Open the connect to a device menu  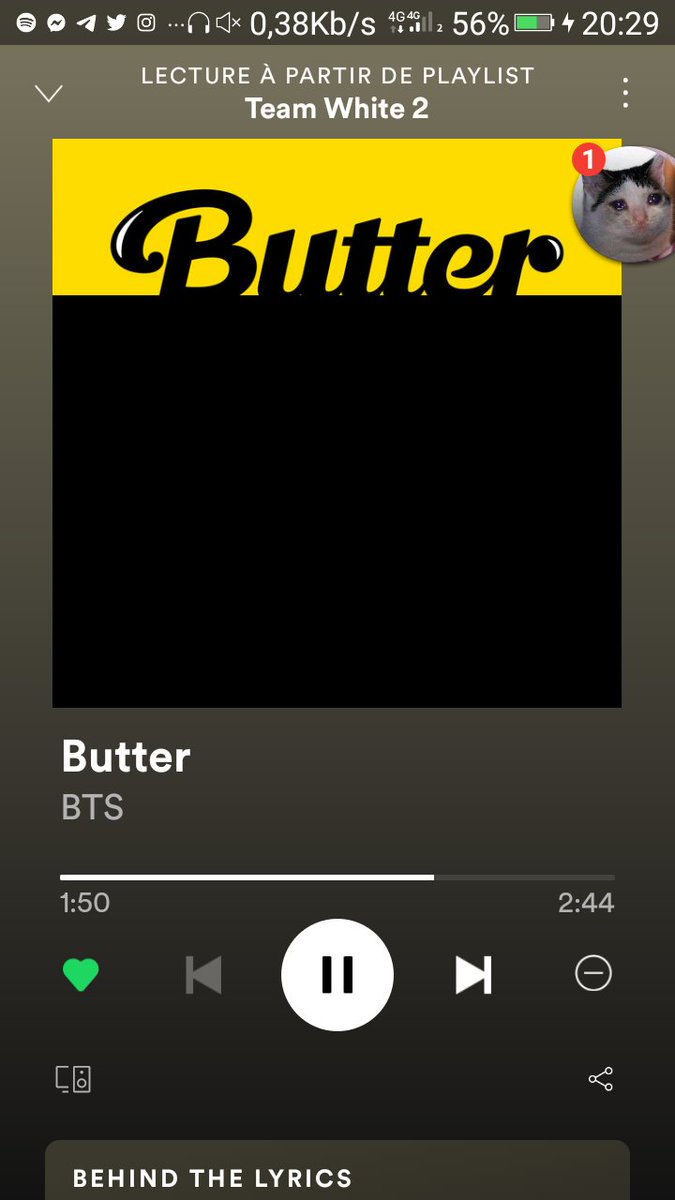pos(73,1080)
